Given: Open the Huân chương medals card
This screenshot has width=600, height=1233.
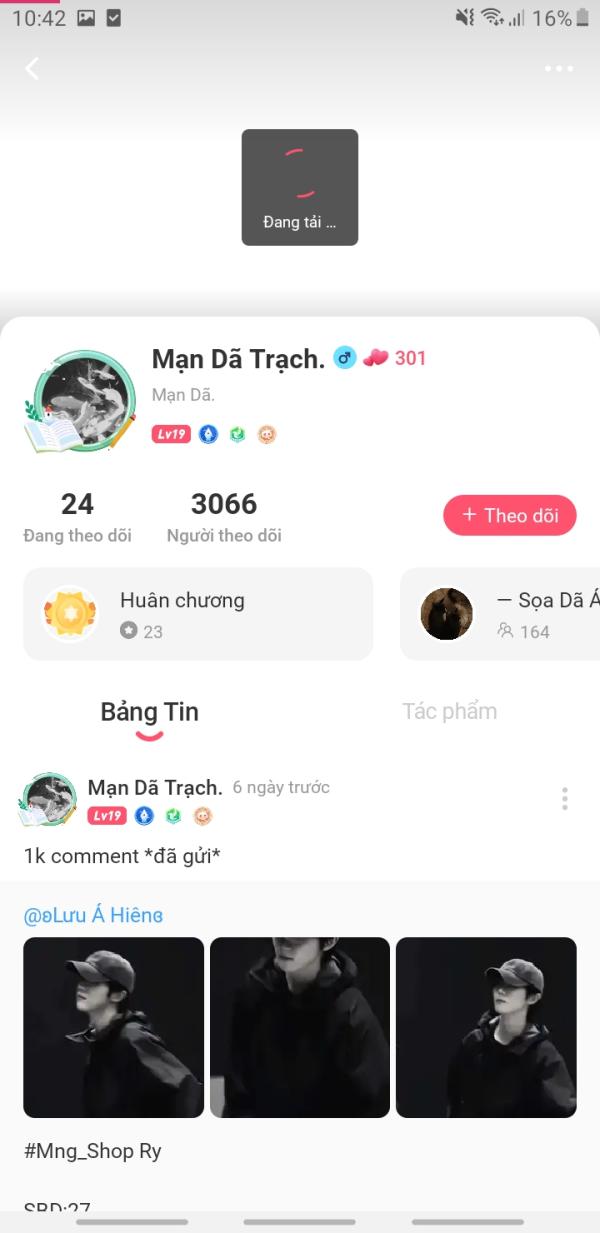Looking at the screenshot, I should 198,614.
